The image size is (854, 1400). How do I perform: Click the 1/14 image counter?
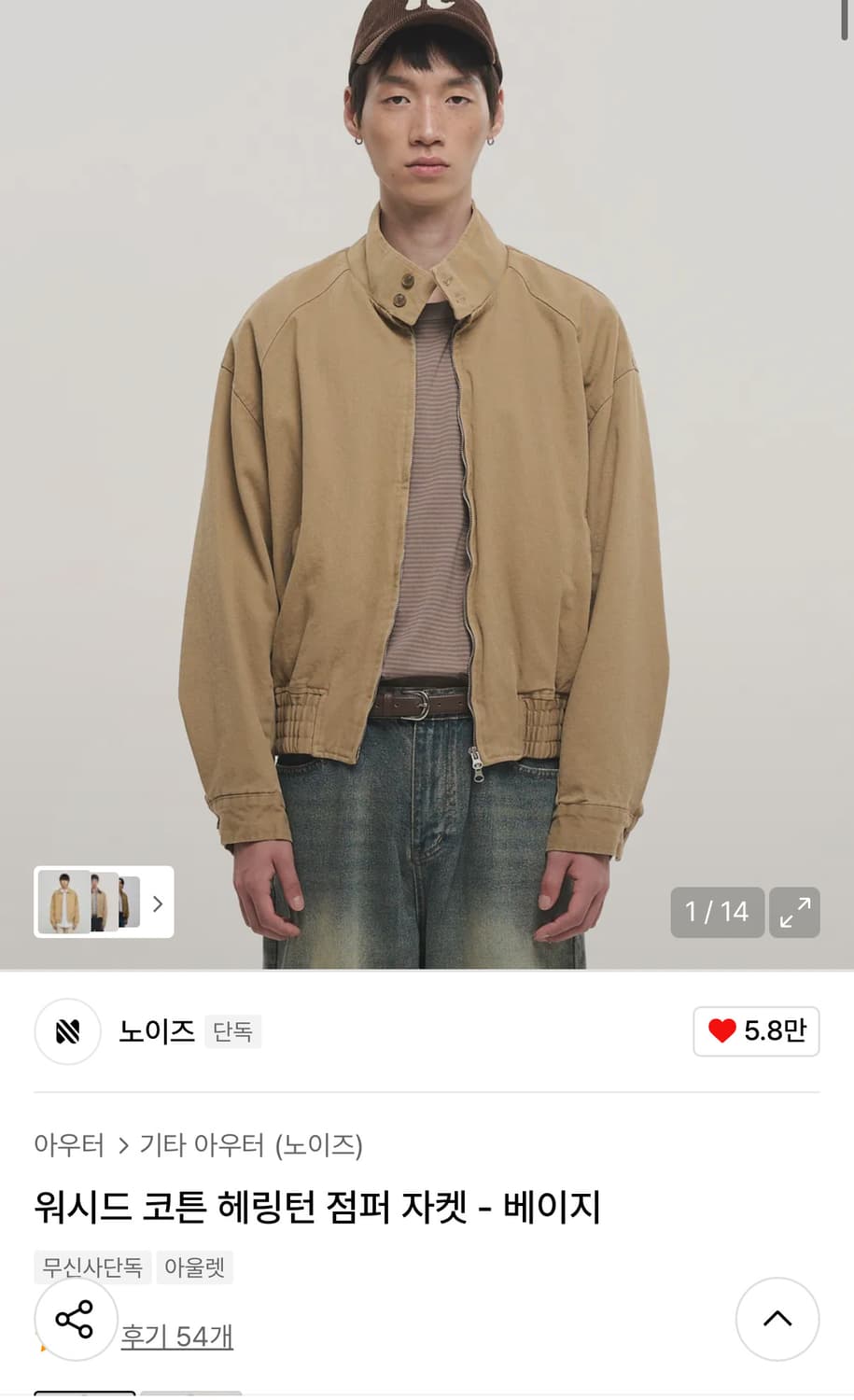[716, 913]
